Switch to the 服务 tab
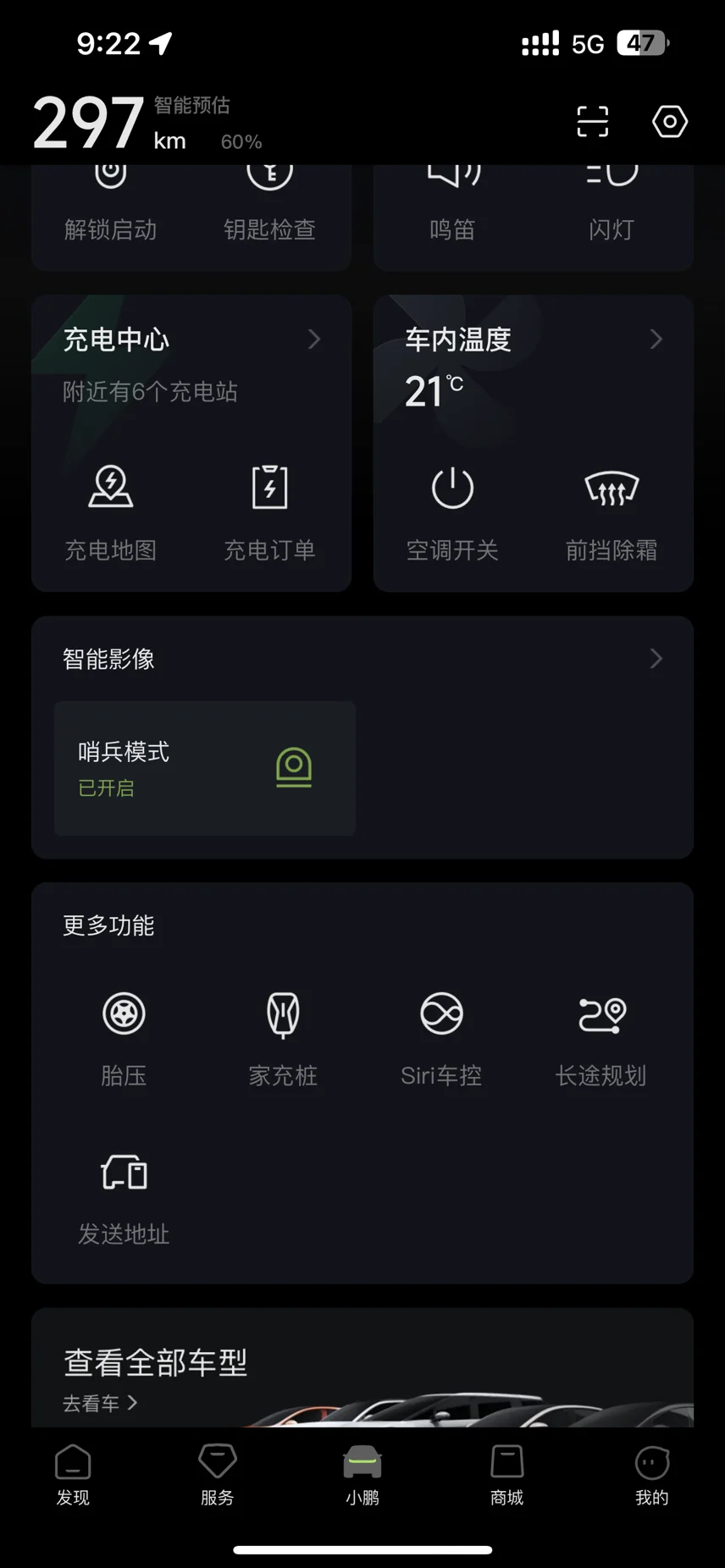Viewport: 725px width, 1568px height. [218, 1475]
